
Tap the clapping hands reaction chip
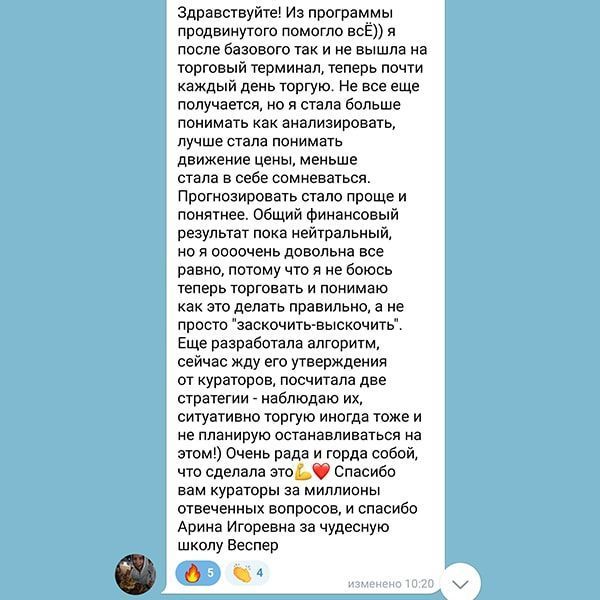click(247, 573)
